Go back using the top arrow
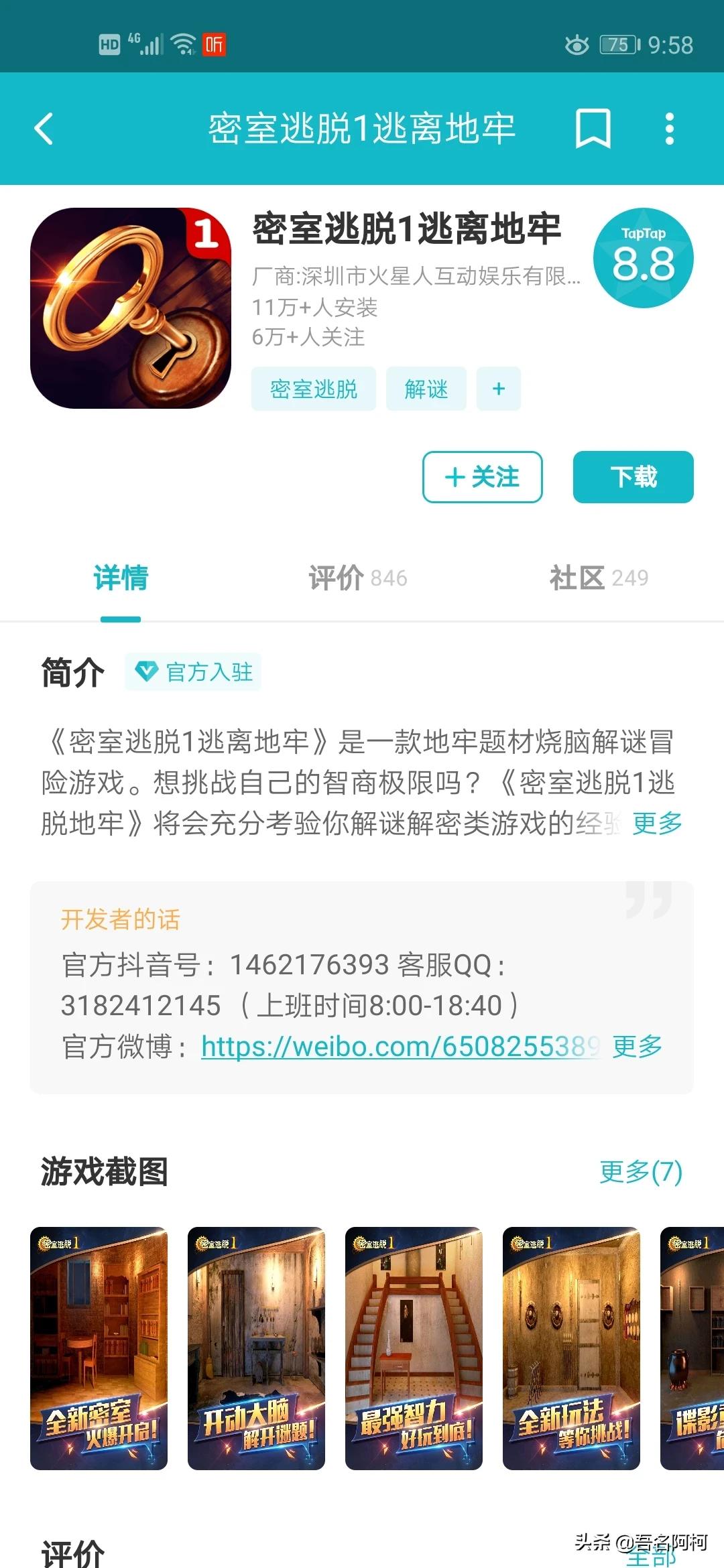Screen dimensions: 724x1568 click(x=44, y=129)
